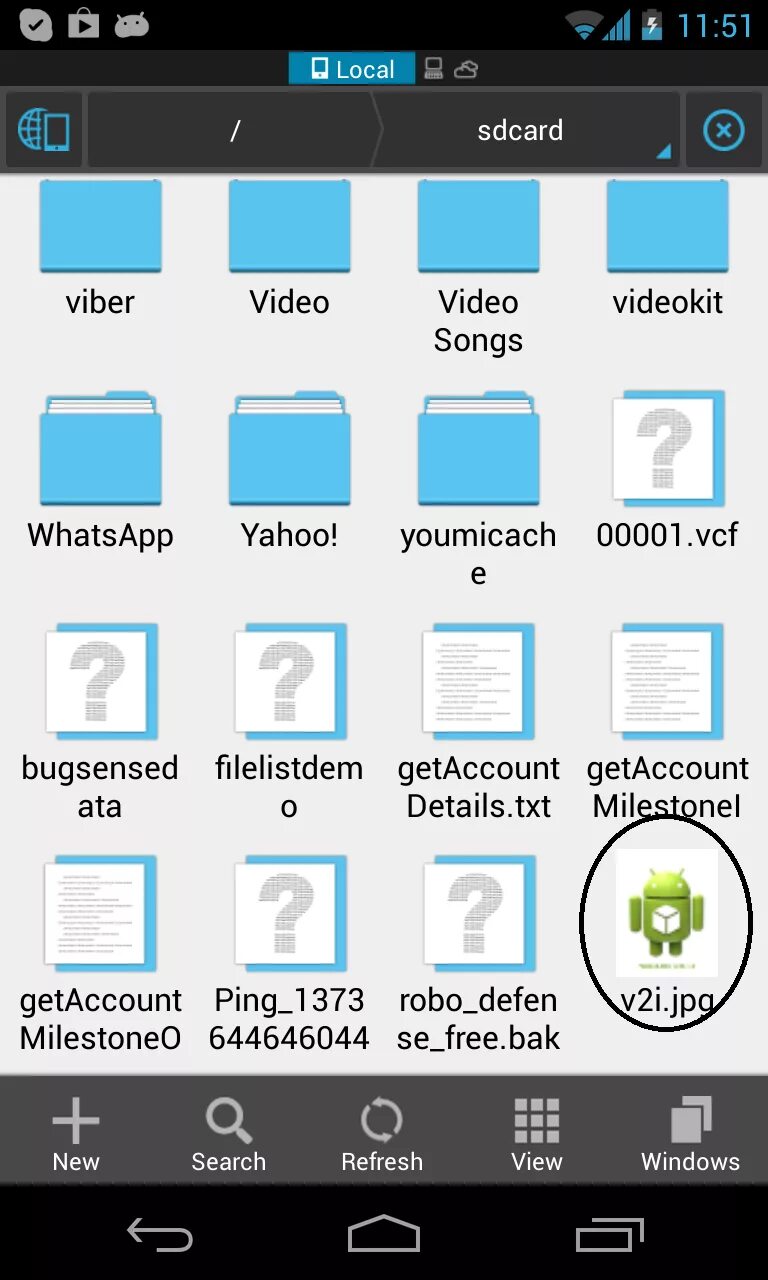768x1280 pixels.
Task: Create a new item with New
Action: pos(76,1135)
